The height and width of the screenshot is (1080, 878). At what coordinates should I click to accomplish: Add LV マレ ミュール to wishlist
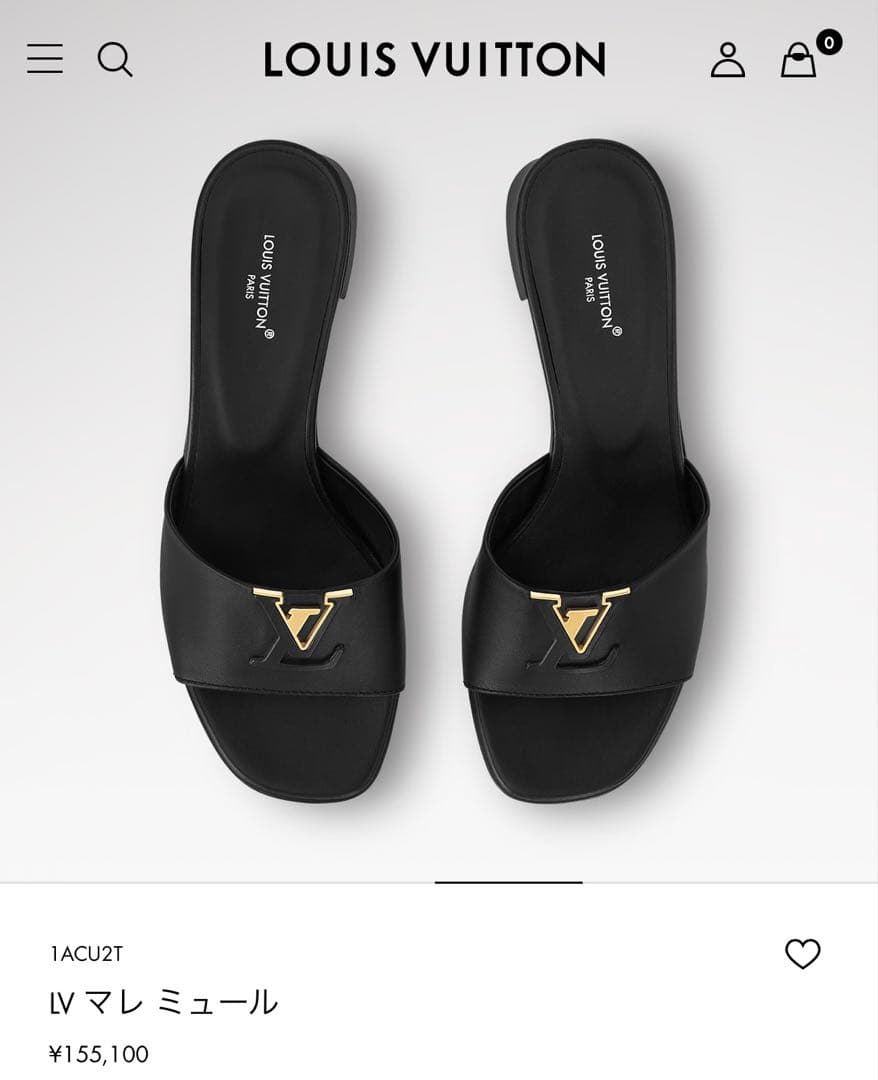[x=802, y=954]
